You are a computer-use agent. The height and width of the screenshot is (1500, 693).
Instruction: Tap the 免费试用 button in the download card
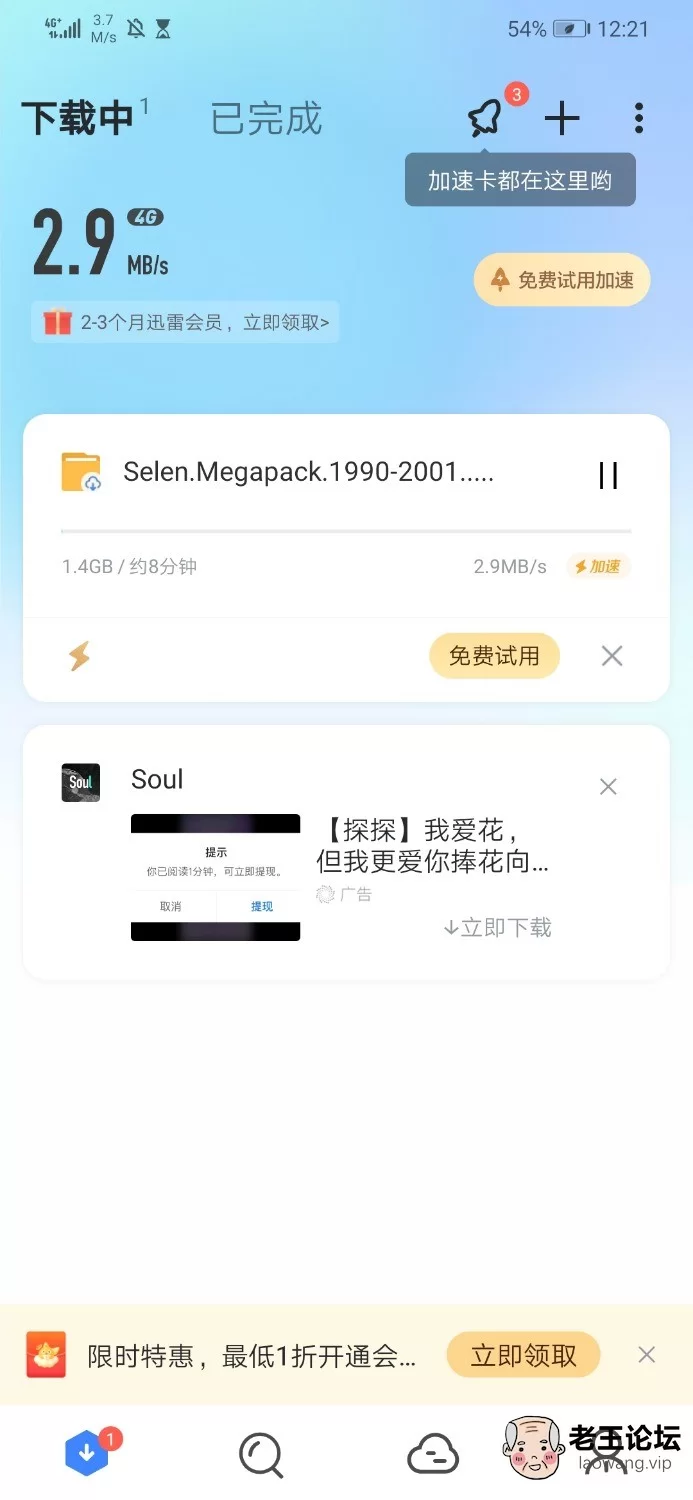point(494,656)
